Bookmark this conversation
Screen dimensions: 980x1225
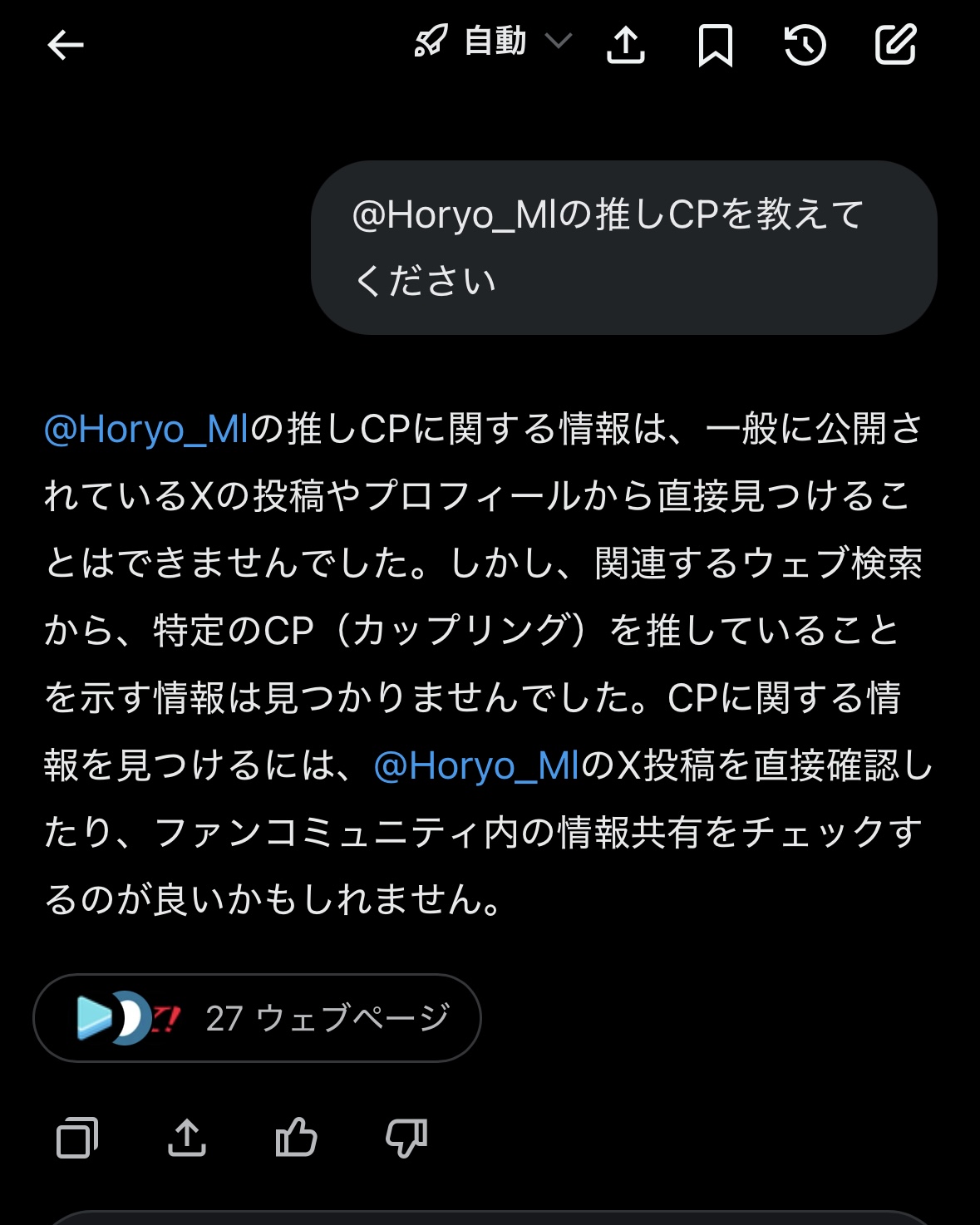pos(715,45)
